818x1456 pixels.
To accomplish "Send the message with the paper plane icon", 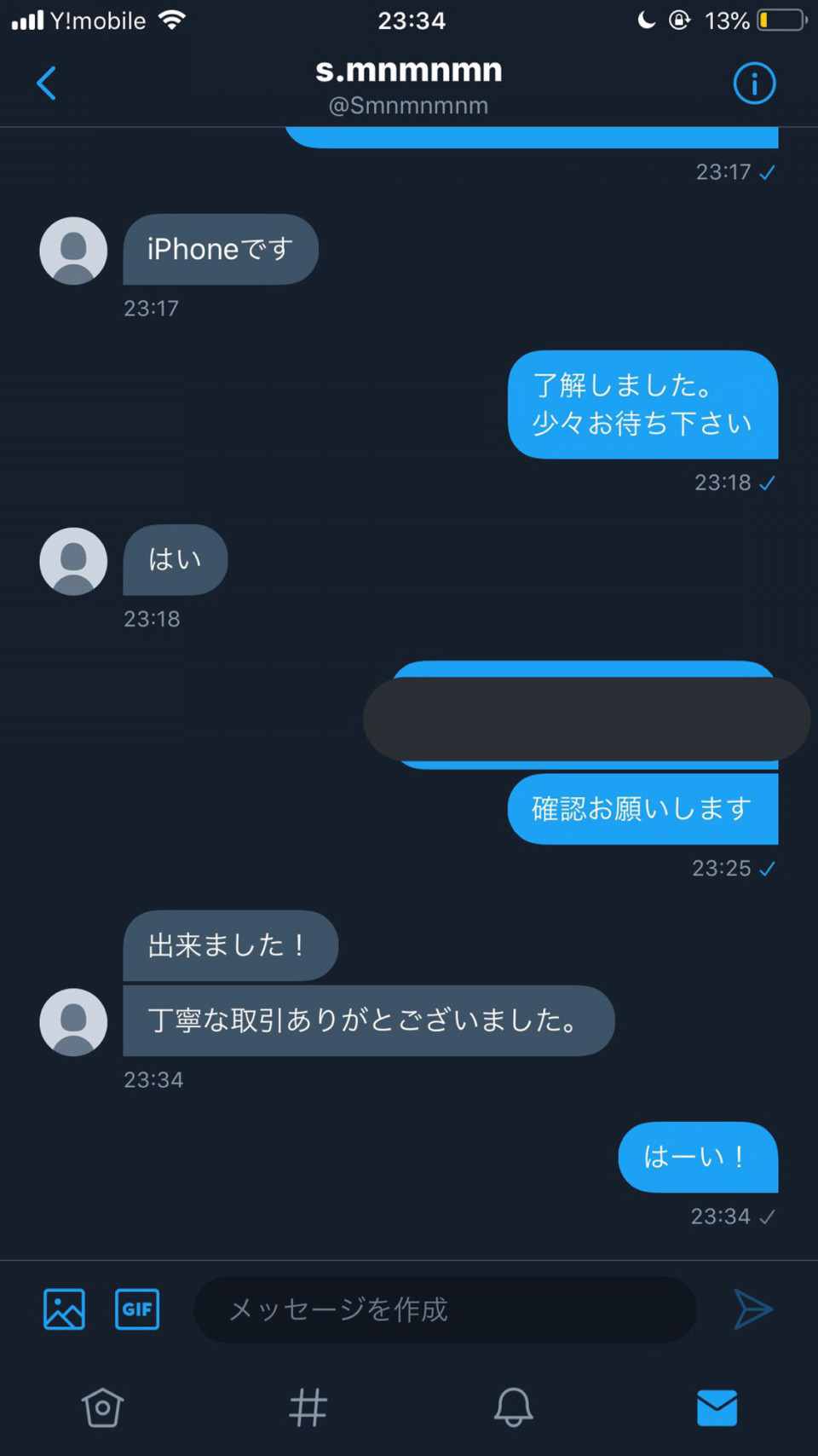I will tap(753, 1309).
